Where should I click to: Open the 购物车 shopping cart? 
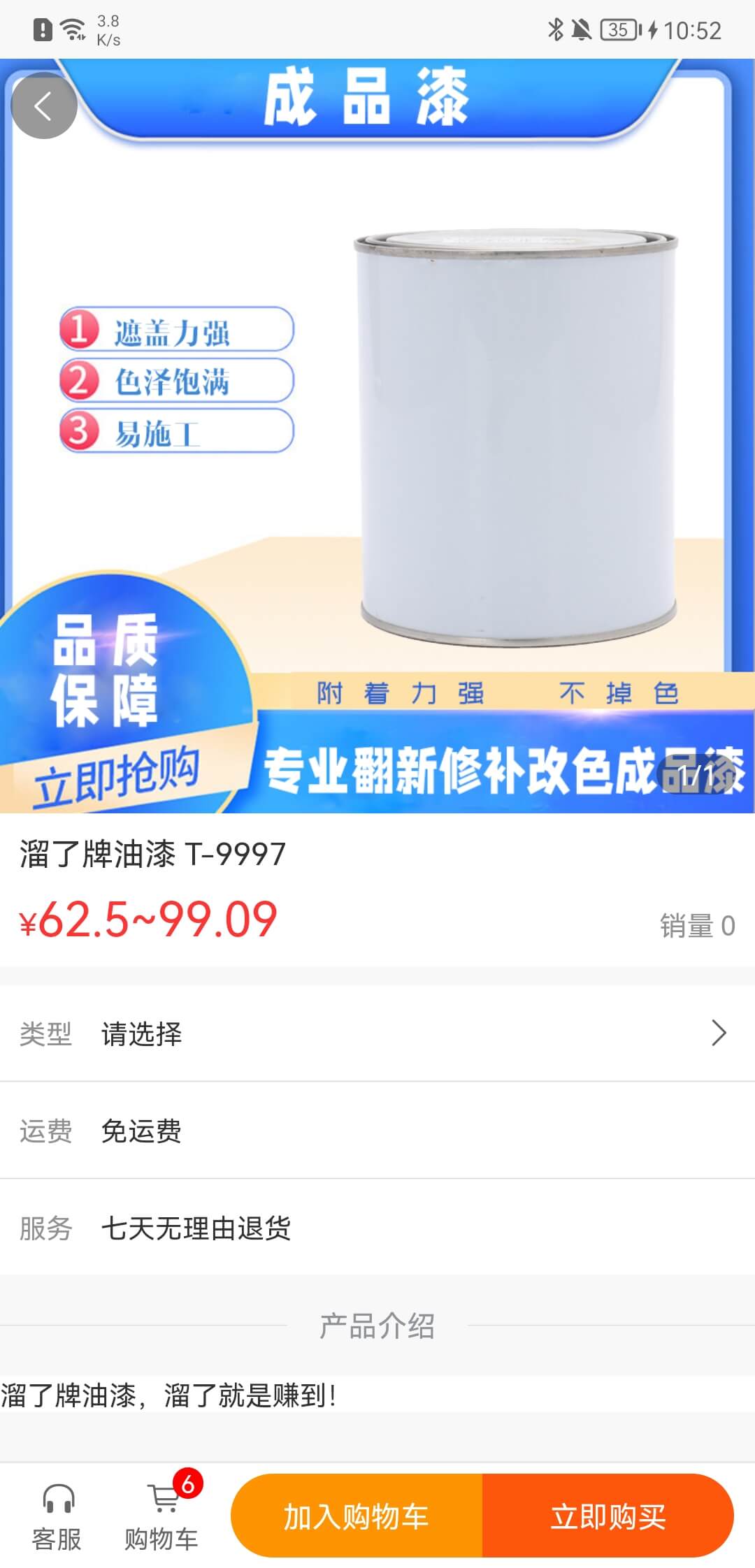[162, 1515]
